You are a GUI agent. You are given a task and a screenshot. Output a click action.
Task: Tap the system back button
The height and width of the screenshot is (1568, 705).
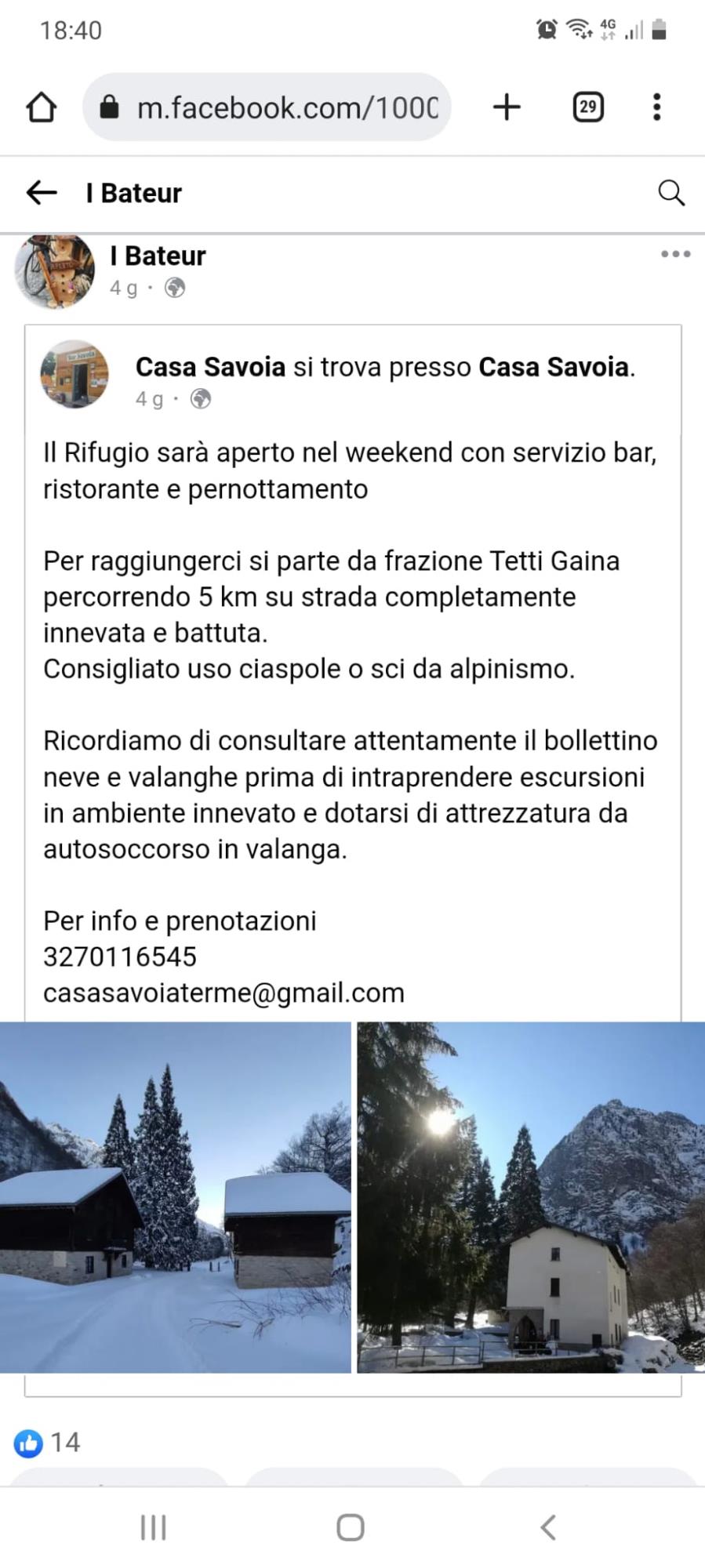coord(548,1526)
